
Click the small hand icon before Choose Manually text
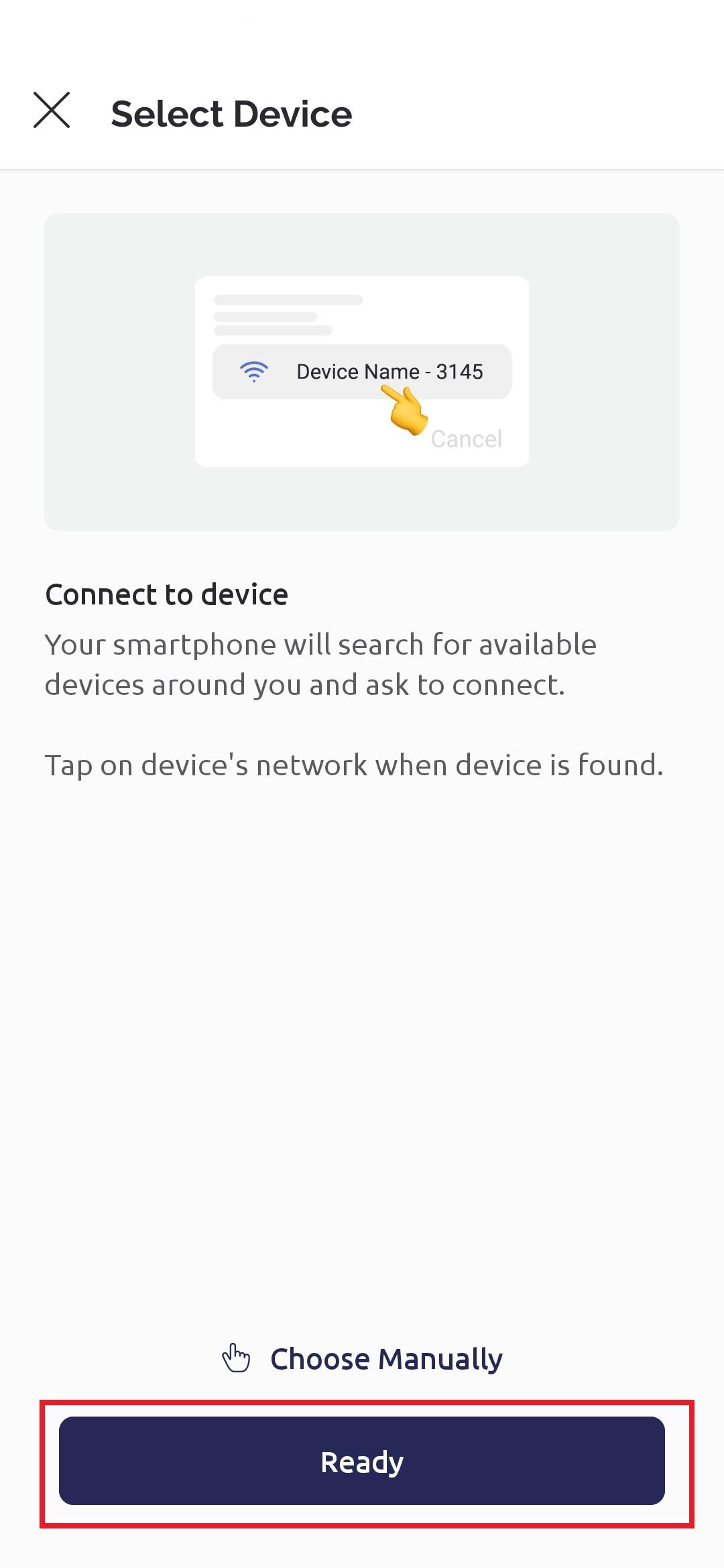(235, 1359)
